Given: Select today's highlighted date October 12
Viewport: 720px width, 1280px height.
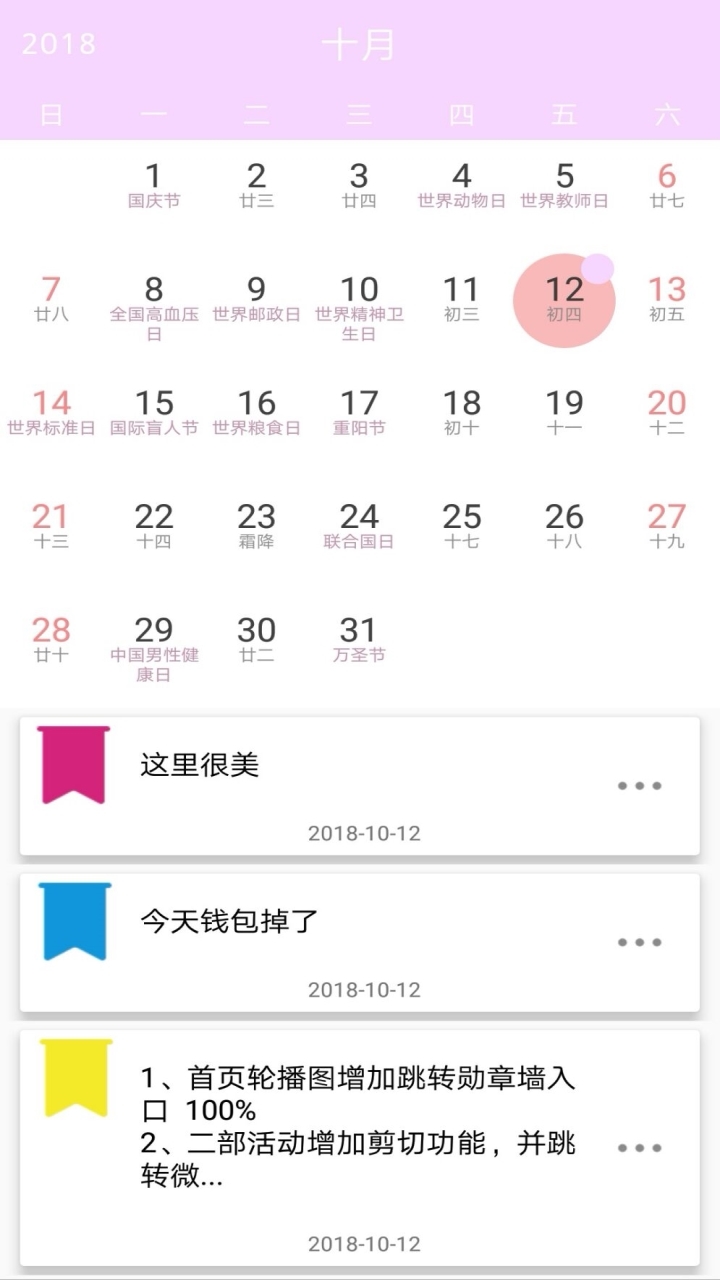Looking at the screenshot, I should pyautogui.click(x=565, y=297).
